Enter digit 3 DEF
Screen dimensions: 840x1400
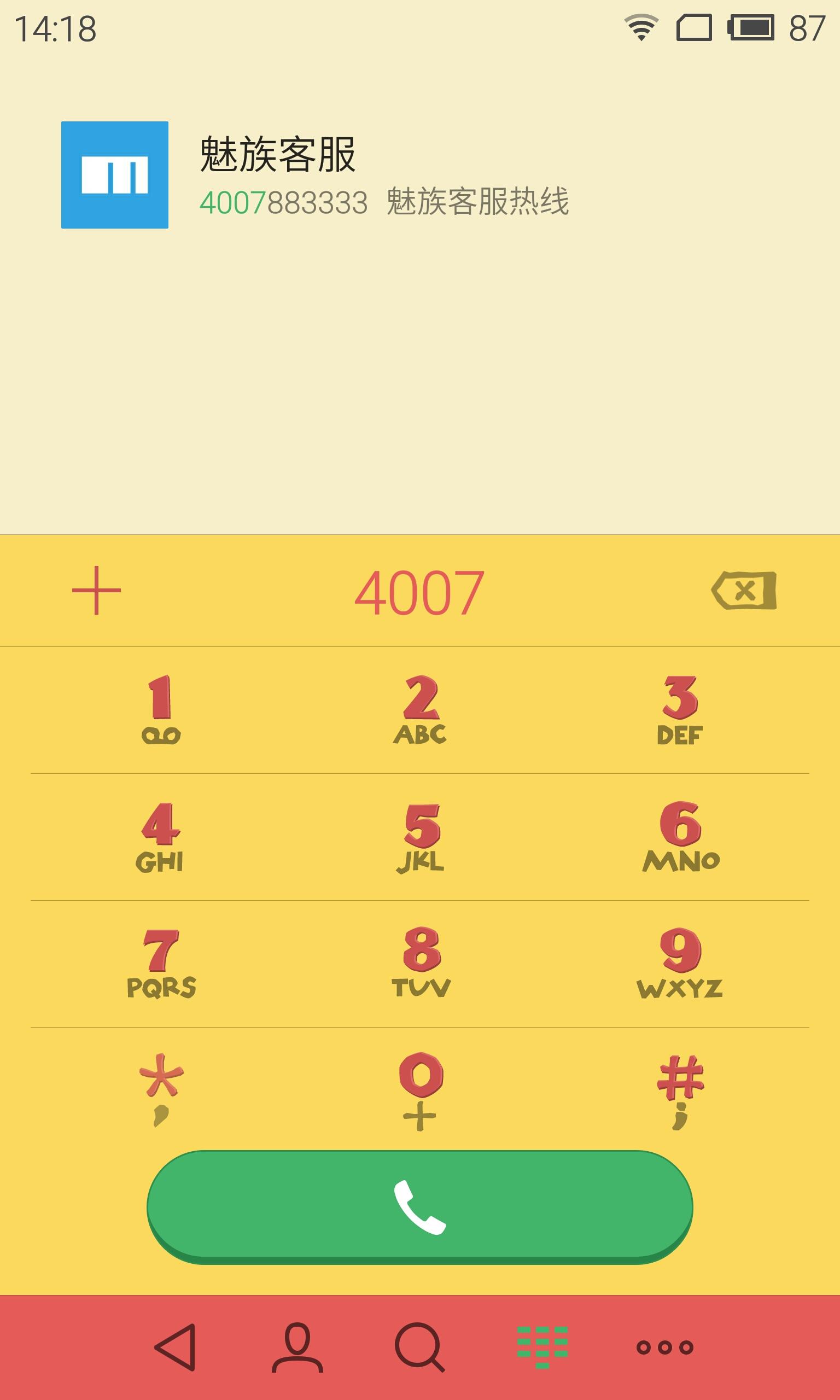[x=680, y=710]
